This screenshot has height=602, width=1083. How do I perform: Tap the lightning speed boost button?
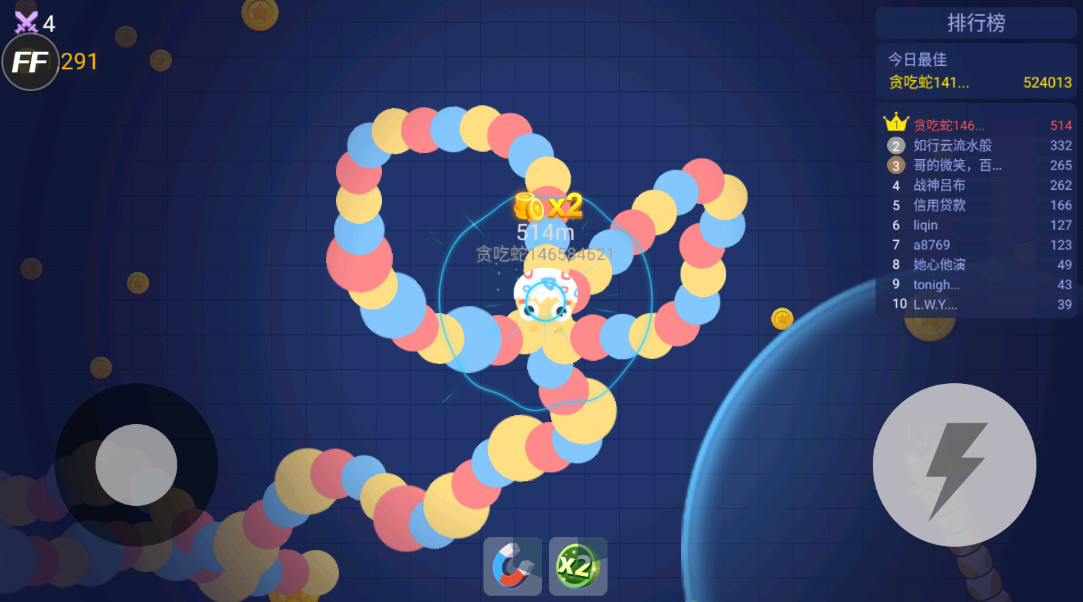pyautogui.click(x=954, y=465)
